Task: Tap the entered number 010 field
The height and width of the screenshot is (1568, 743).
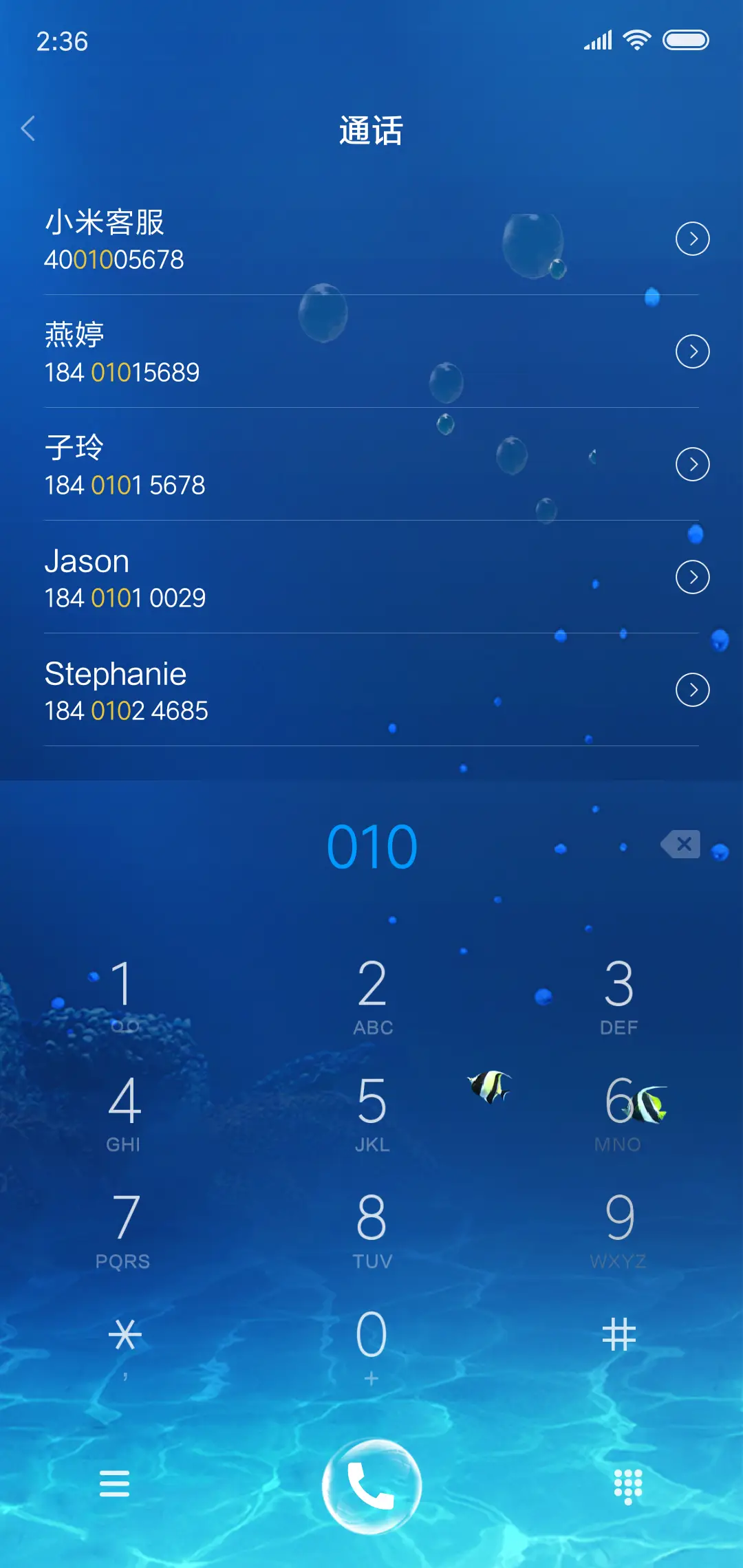Action: [371, 845]
